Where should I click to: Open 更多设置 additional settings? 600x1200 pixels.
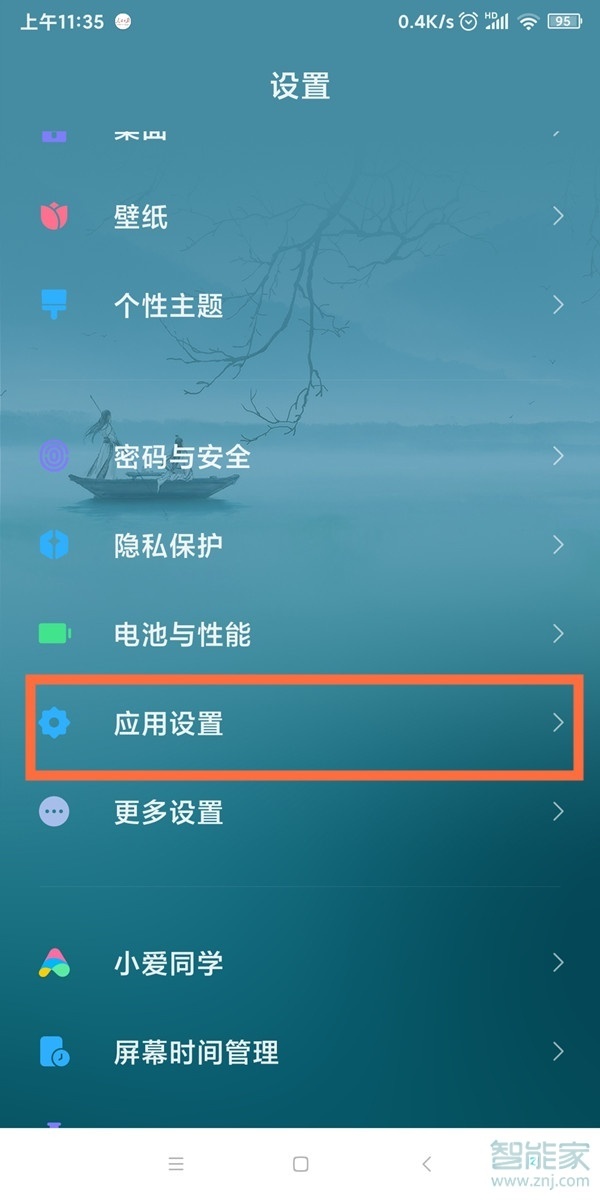point(300,811)
